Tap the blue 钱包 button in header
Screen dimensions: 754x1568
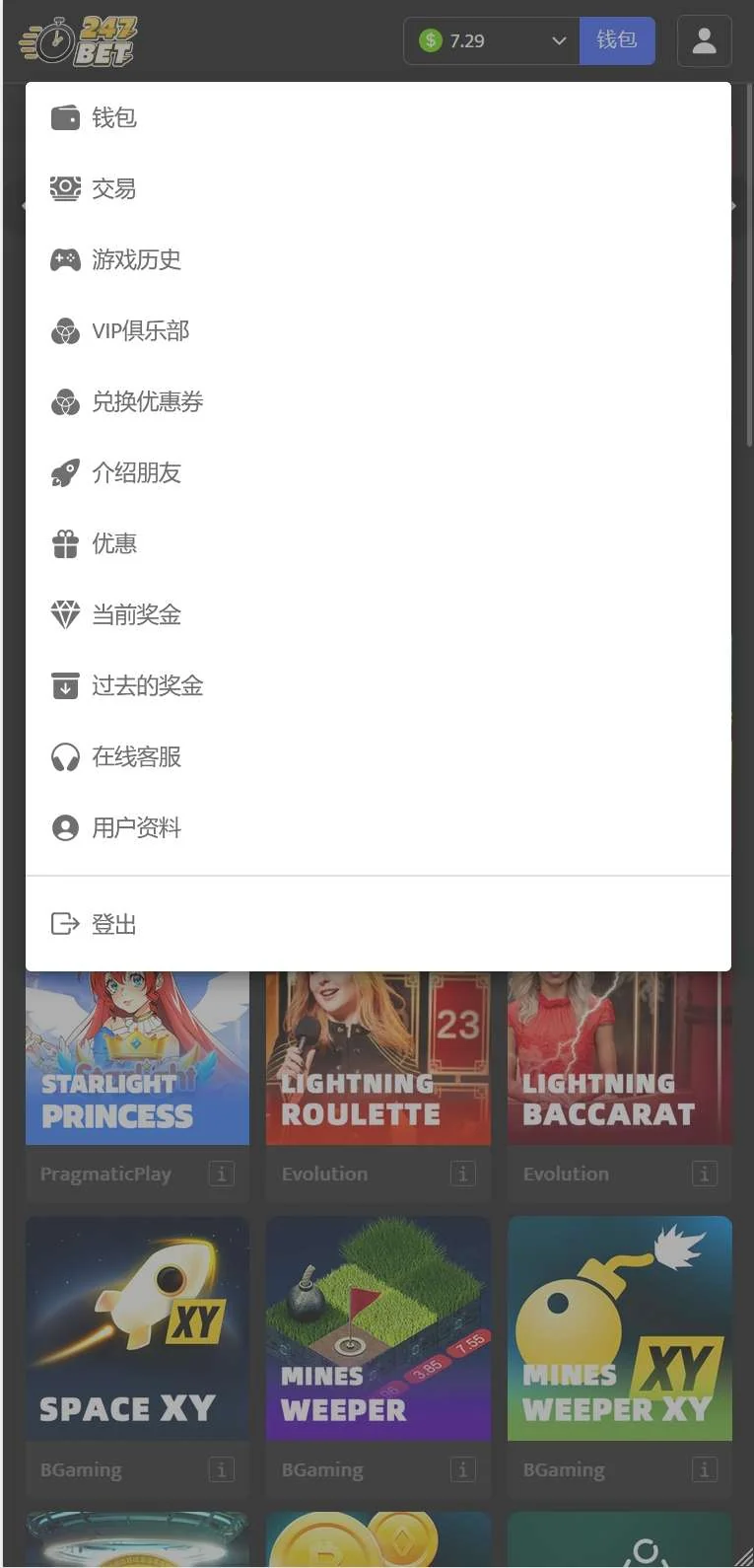tap(616, 40)
